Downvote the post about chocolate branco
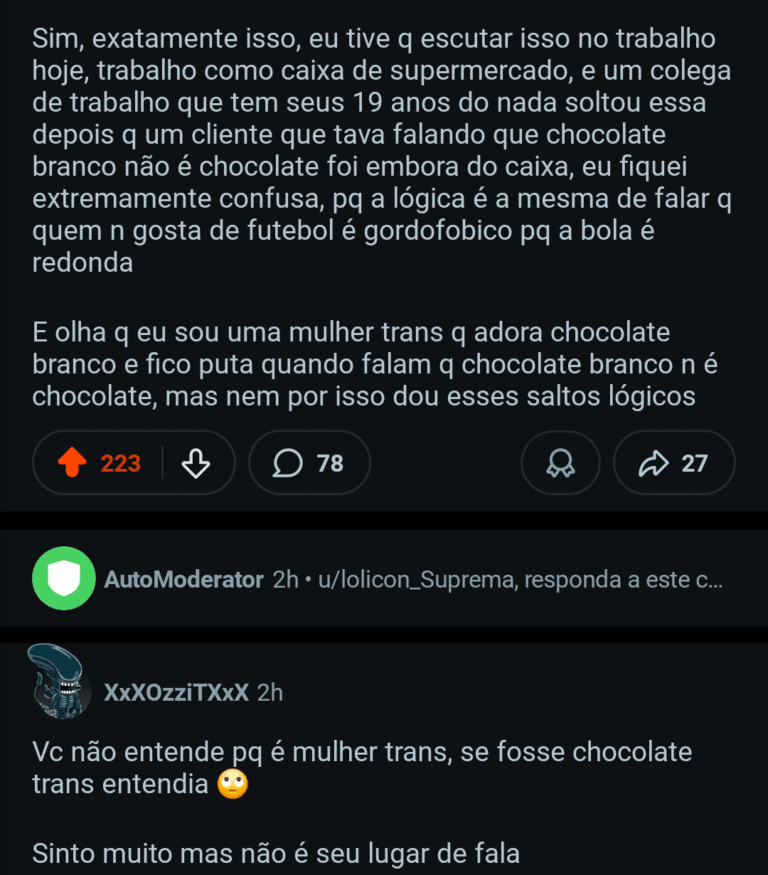Image resolution: width=768 pixels, height=875 pixels. (x=196, y=463)
